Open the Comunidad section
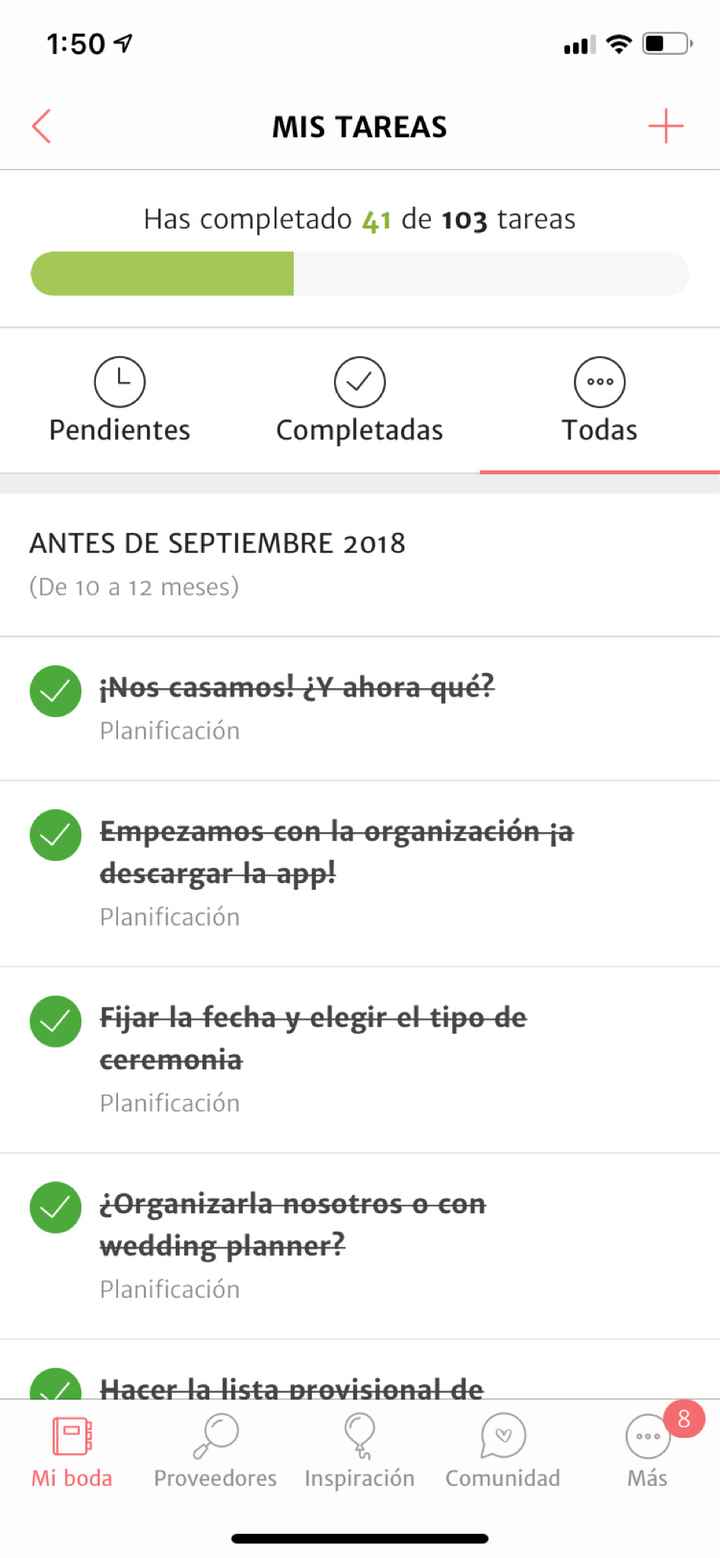The image size is (720, 1558). coord(502,1450)
